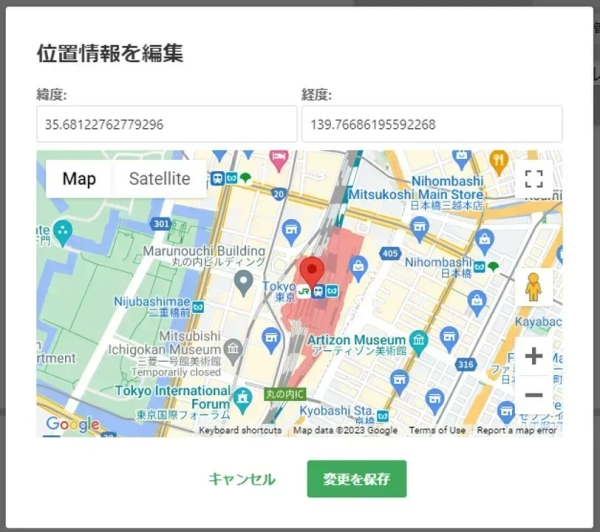The image size is (600, 532).
Task: Toggle fullscreen map view
Action: pos(534,179)
